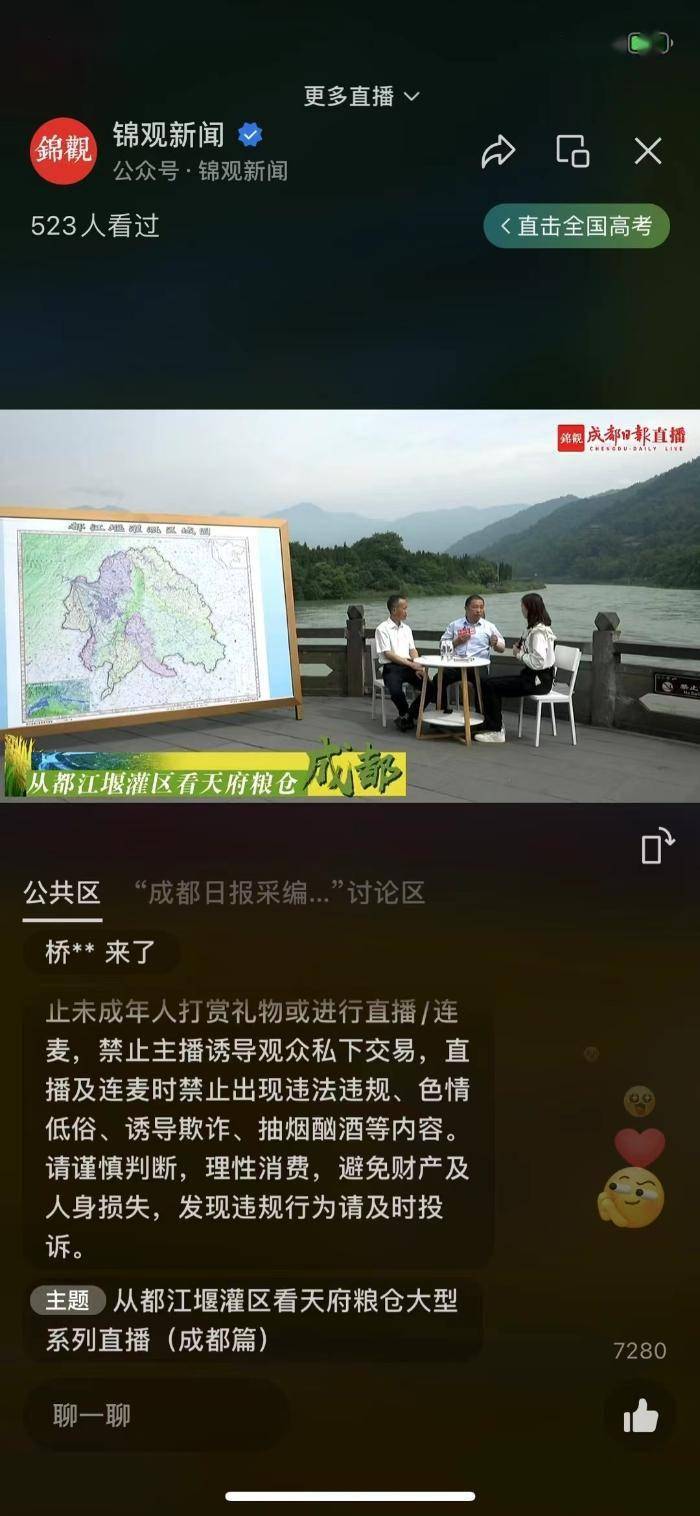
Task: Switch to the 公共区 tab
Action: coord(62,893)
